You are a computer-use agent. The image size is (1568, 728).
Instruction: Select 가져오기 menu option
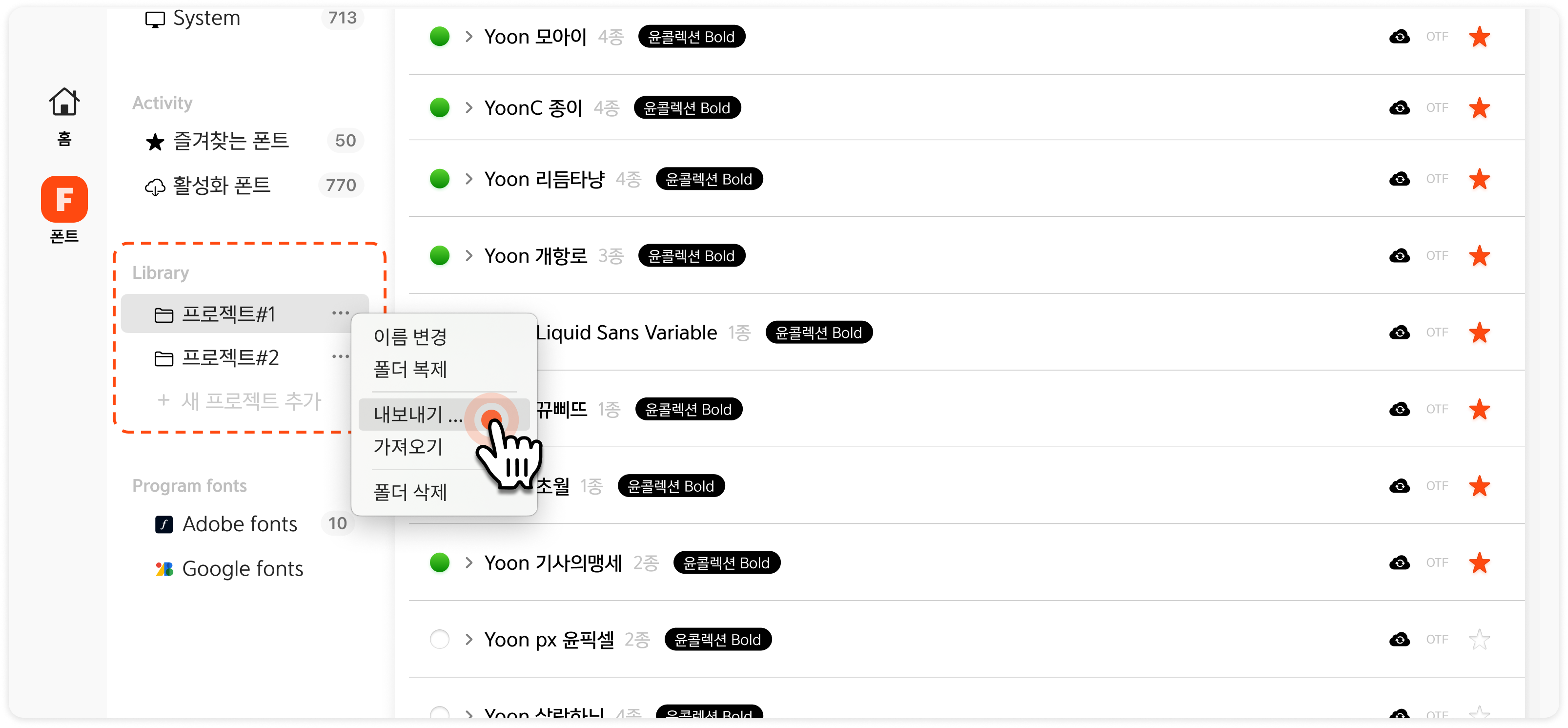408,447
